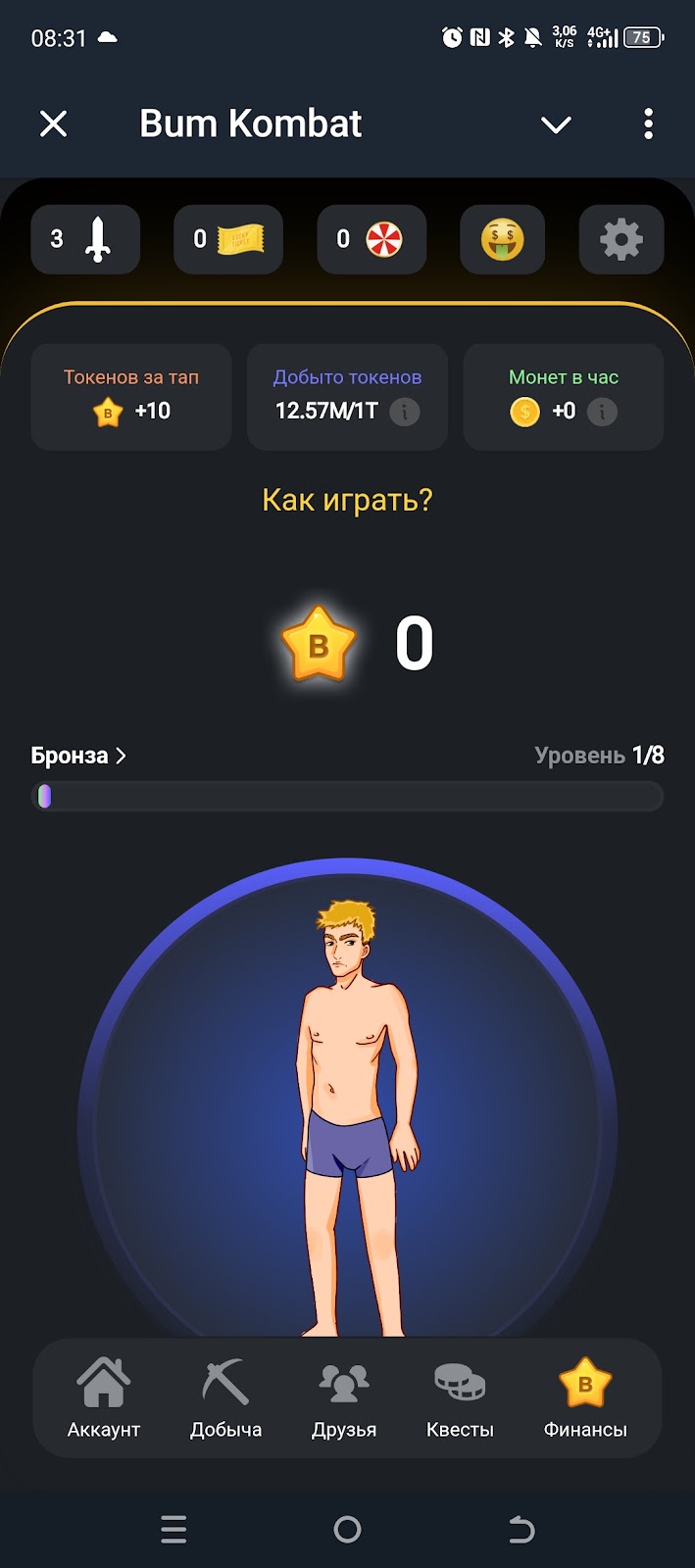Open the Квесты tab
Screen dimensions: 695x1568
[460, 1398]
